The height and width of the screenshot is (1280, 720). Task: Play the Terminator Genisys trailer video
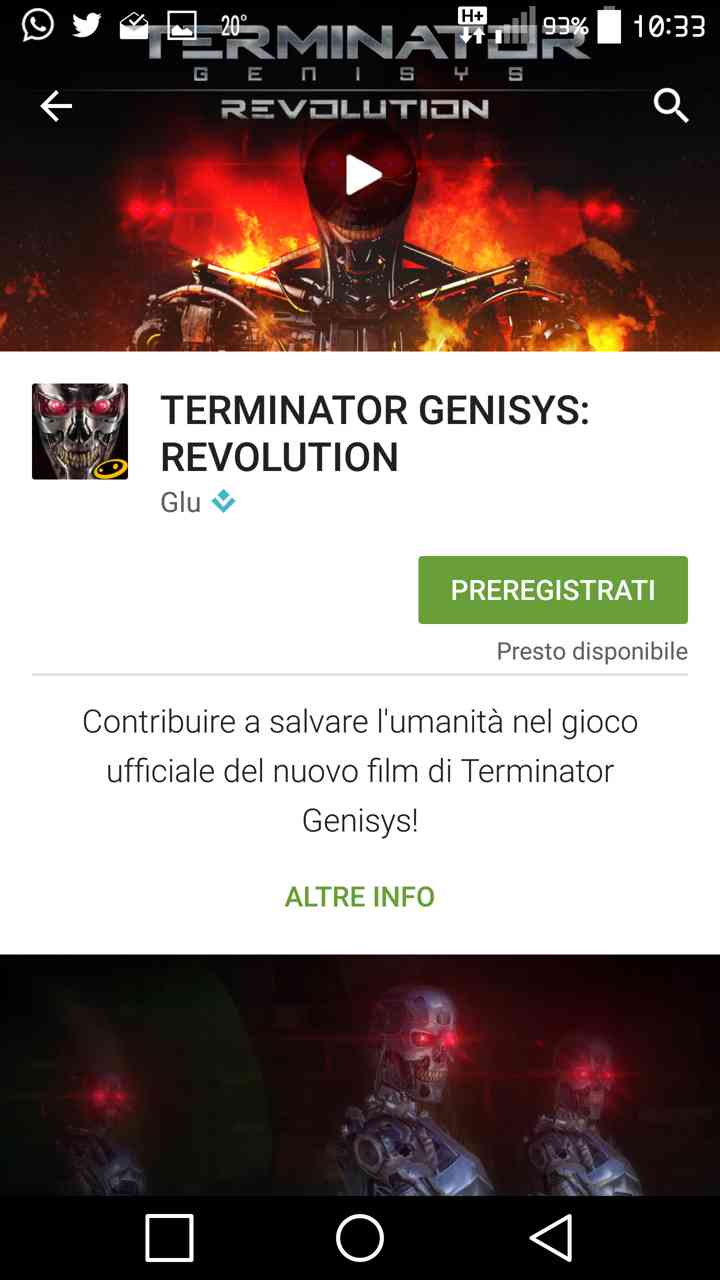coord(361,176)
